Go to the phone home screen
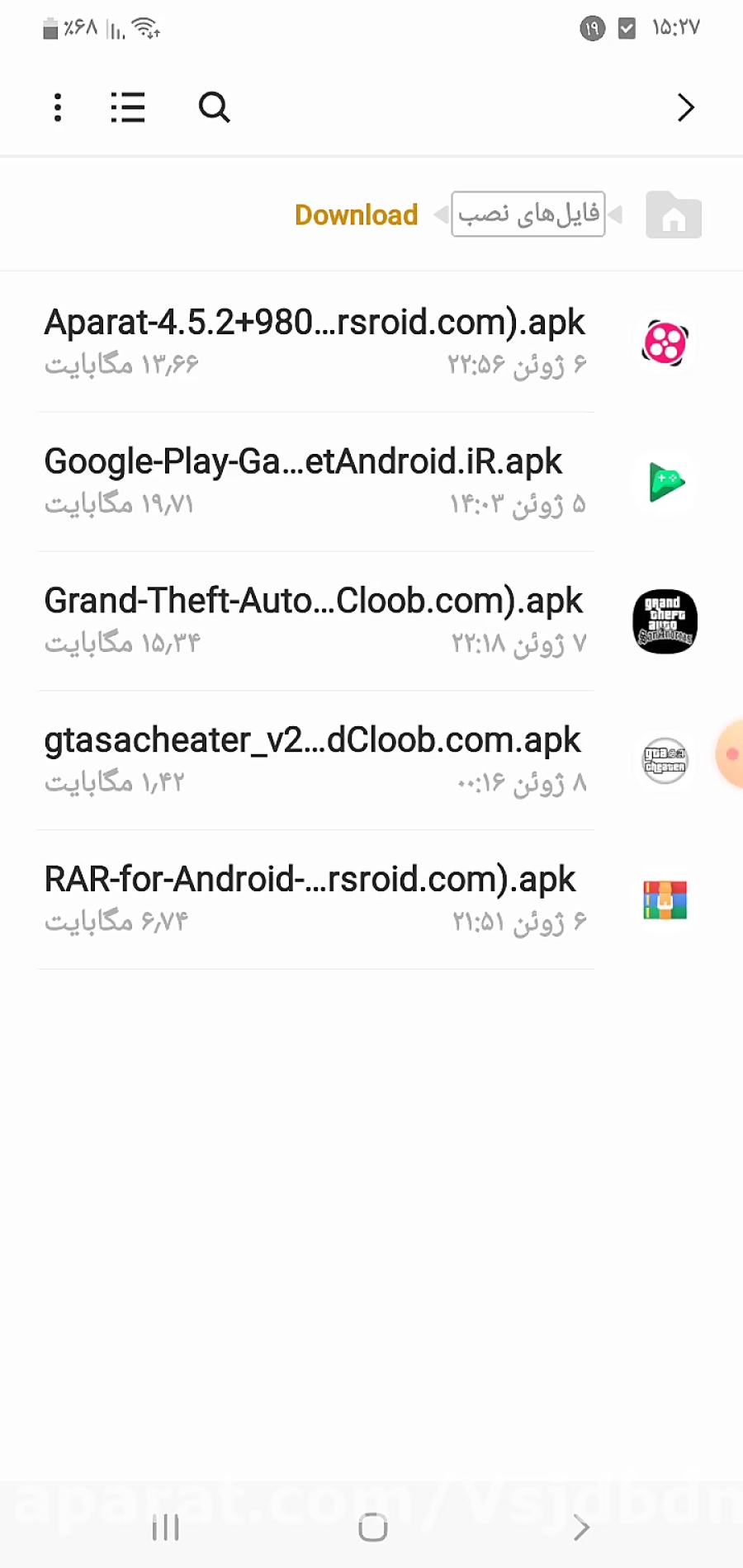 [372, 1528]
